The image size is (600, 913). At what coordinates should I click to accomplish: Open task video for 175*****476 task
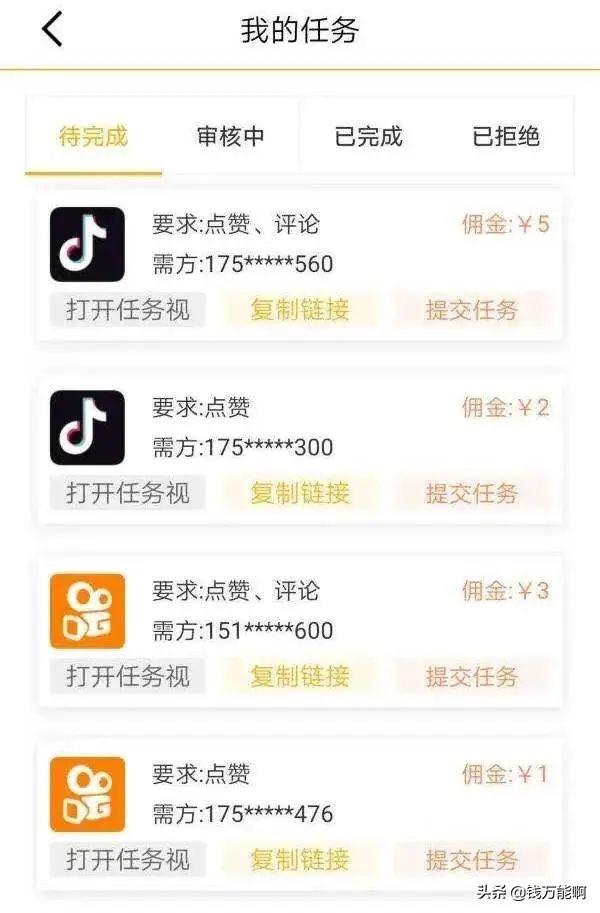[128, 860]
